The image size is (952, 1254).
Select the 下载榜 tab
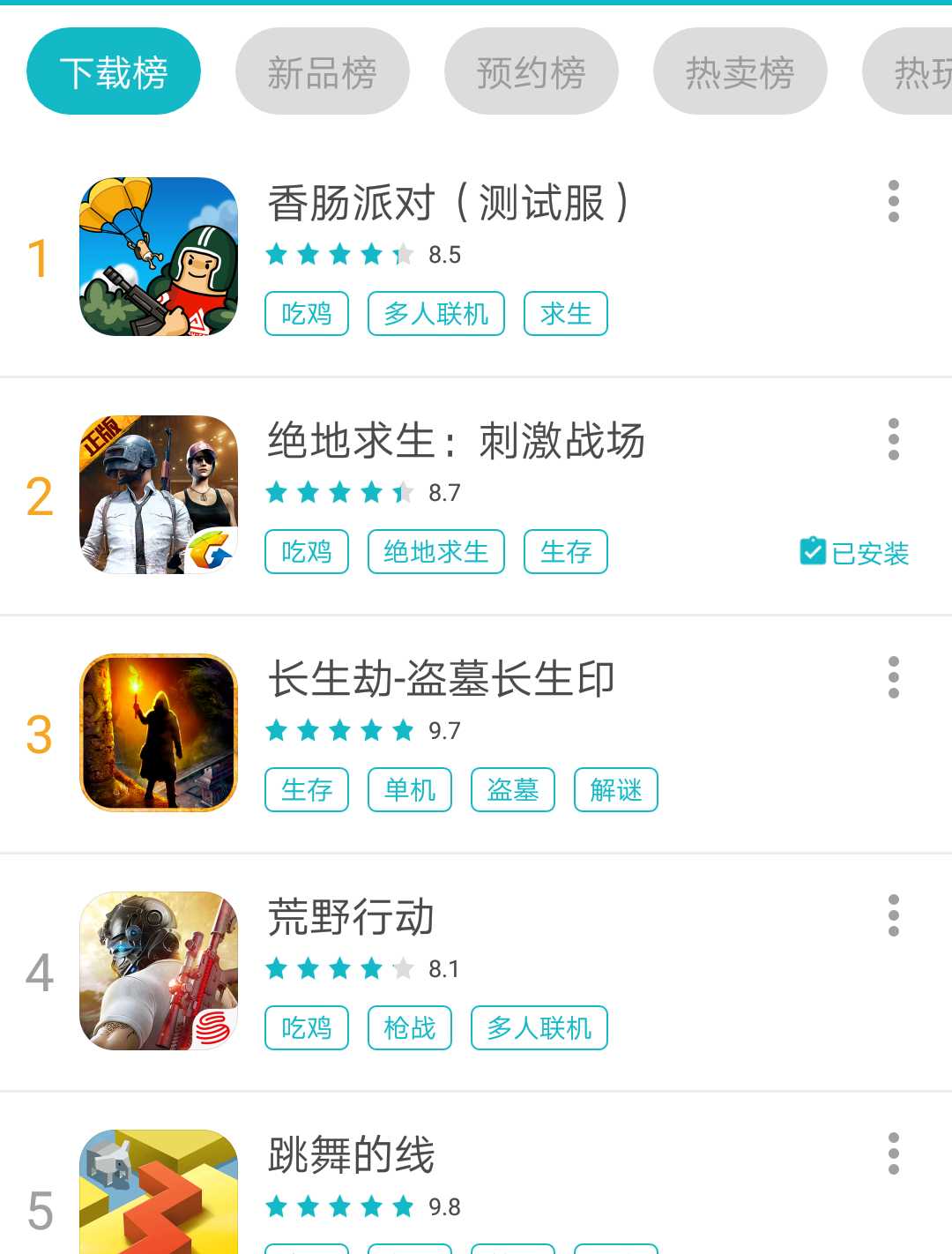(113, 71)
